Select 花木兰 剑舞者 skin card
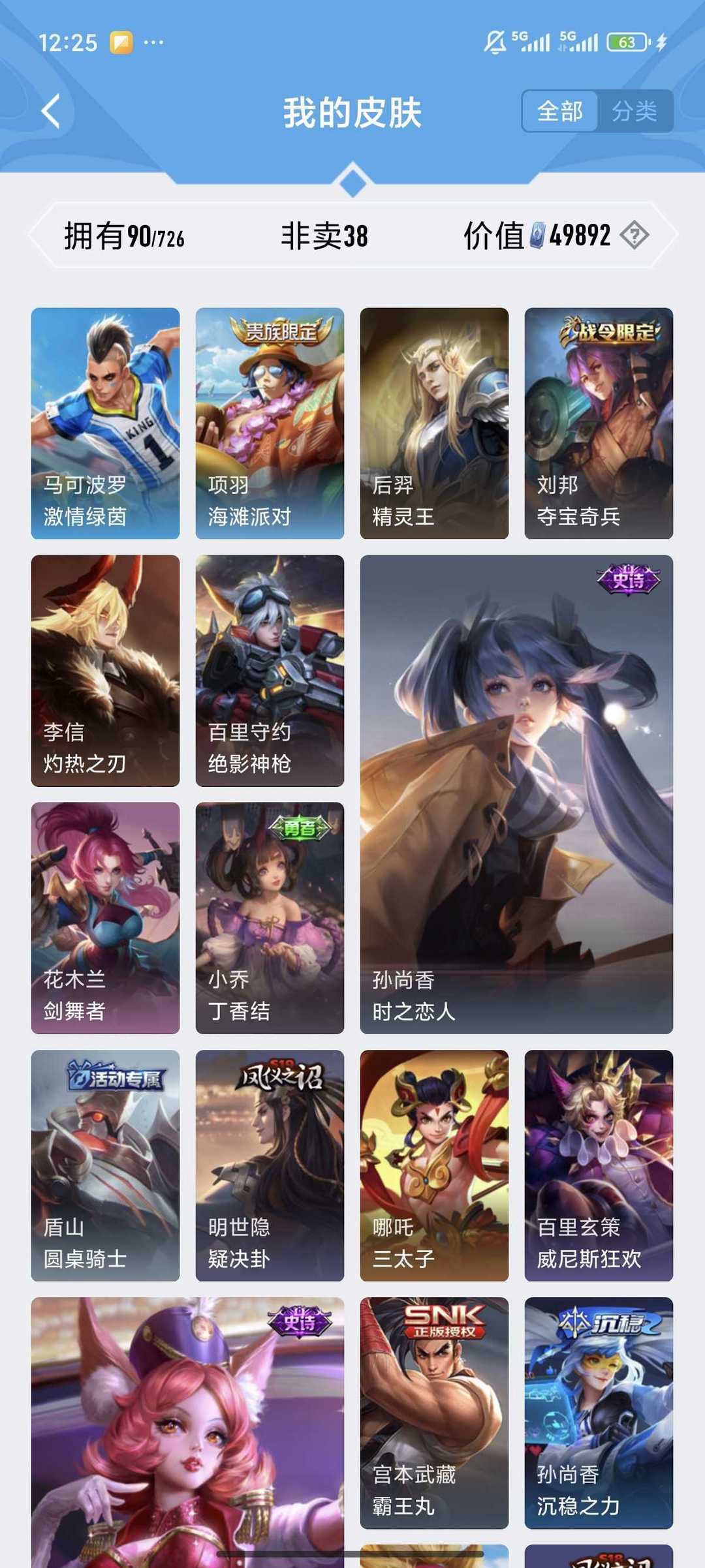705x1568 pixels. 105,917
